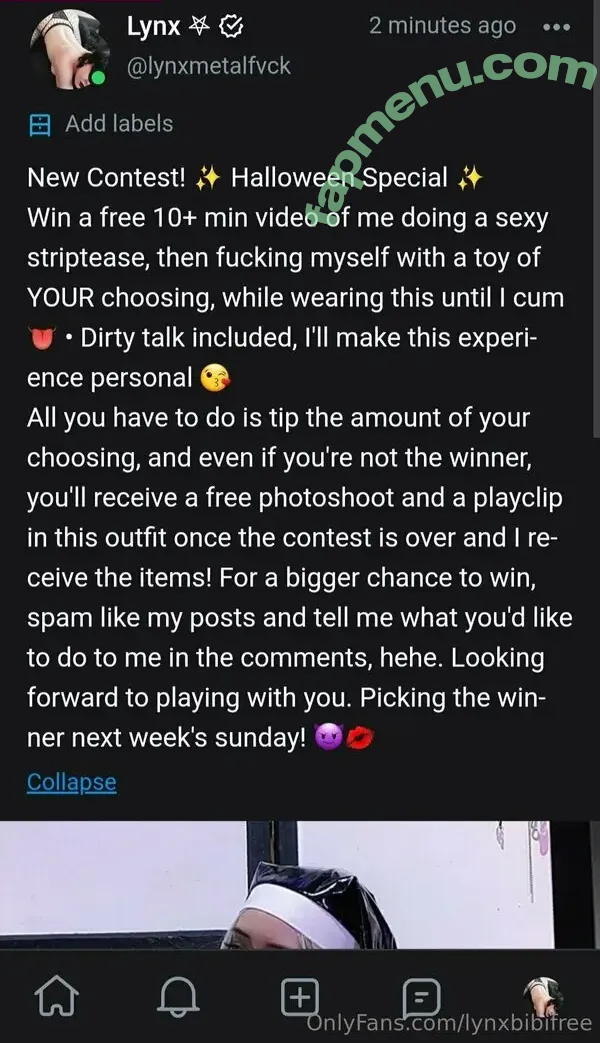Screen dimensions: 600x1043
Task: Open Lynx's profile avatar
Action: pyautogui.click(x=69, y=46)
